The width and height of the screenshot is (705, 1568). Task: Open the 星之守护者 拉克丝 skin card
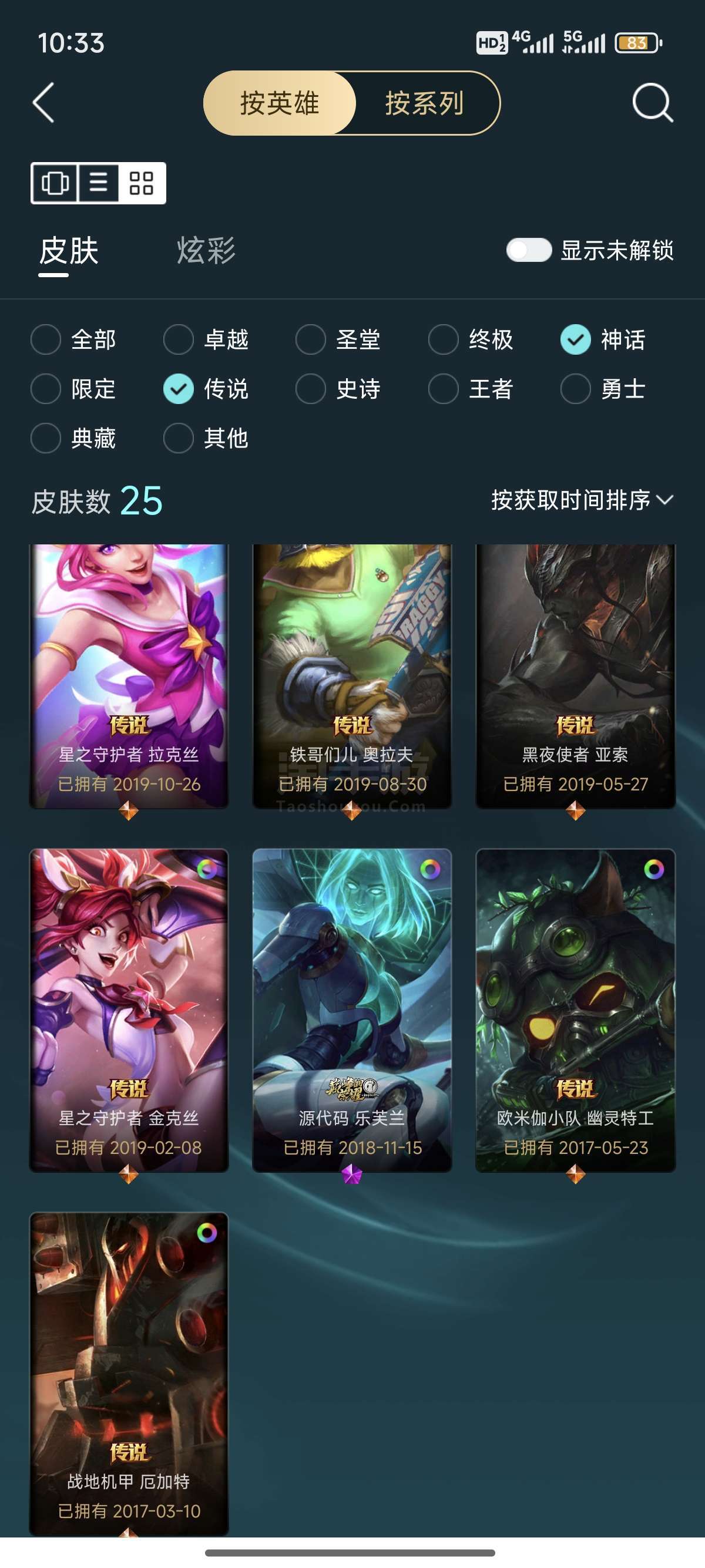[129, 677]
